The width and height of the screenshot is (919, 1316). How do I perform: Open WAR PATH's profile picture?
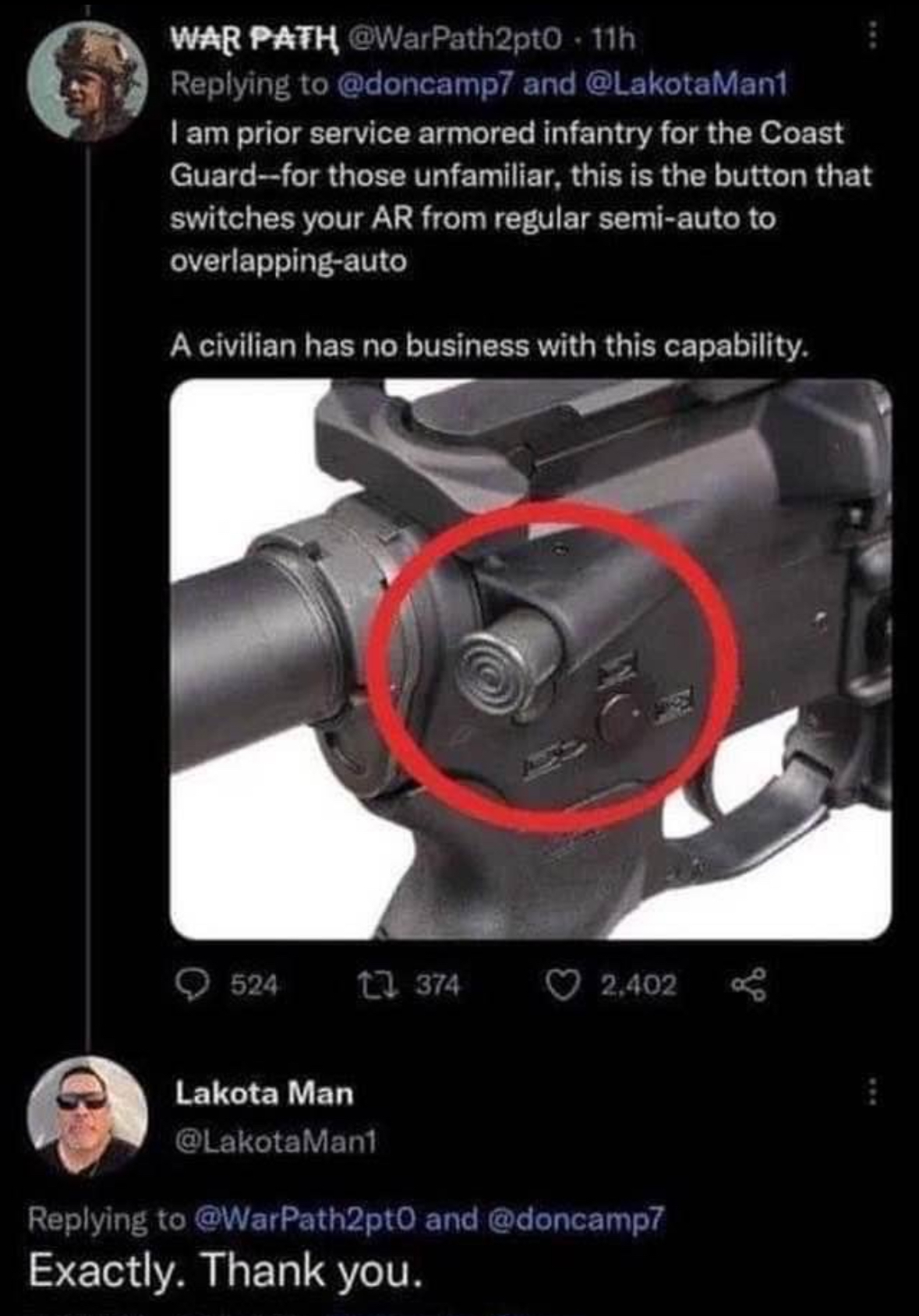pyautogui.click(x=87, y=83)
